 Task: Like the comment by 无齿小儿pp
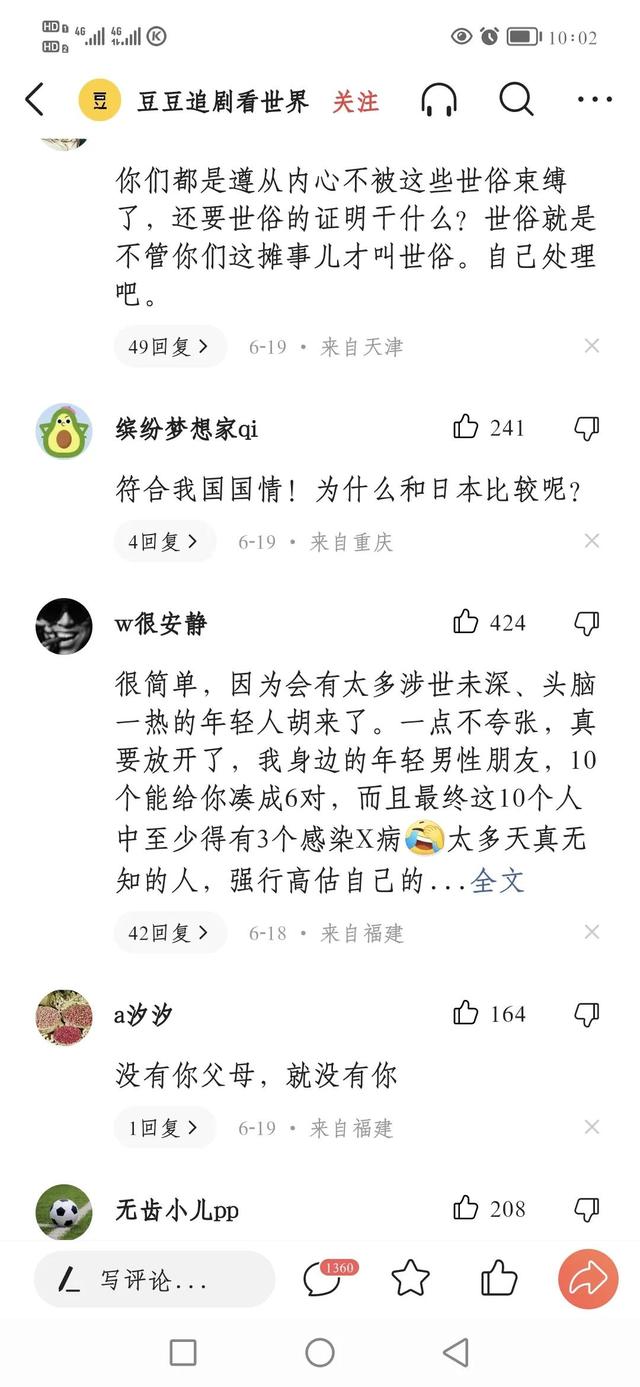pos(466,1209)
